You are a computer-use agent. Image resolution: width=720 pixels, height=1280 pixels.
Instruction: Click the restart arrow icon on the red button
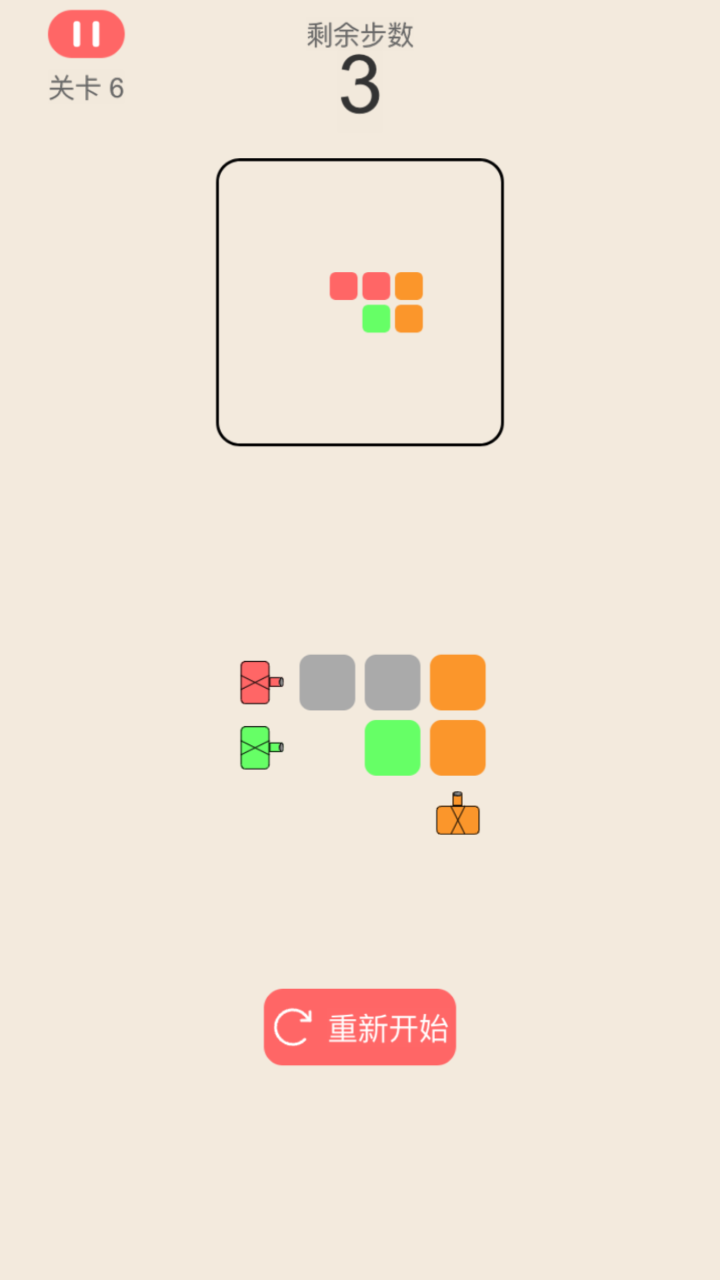click(x=293, y=1026)
